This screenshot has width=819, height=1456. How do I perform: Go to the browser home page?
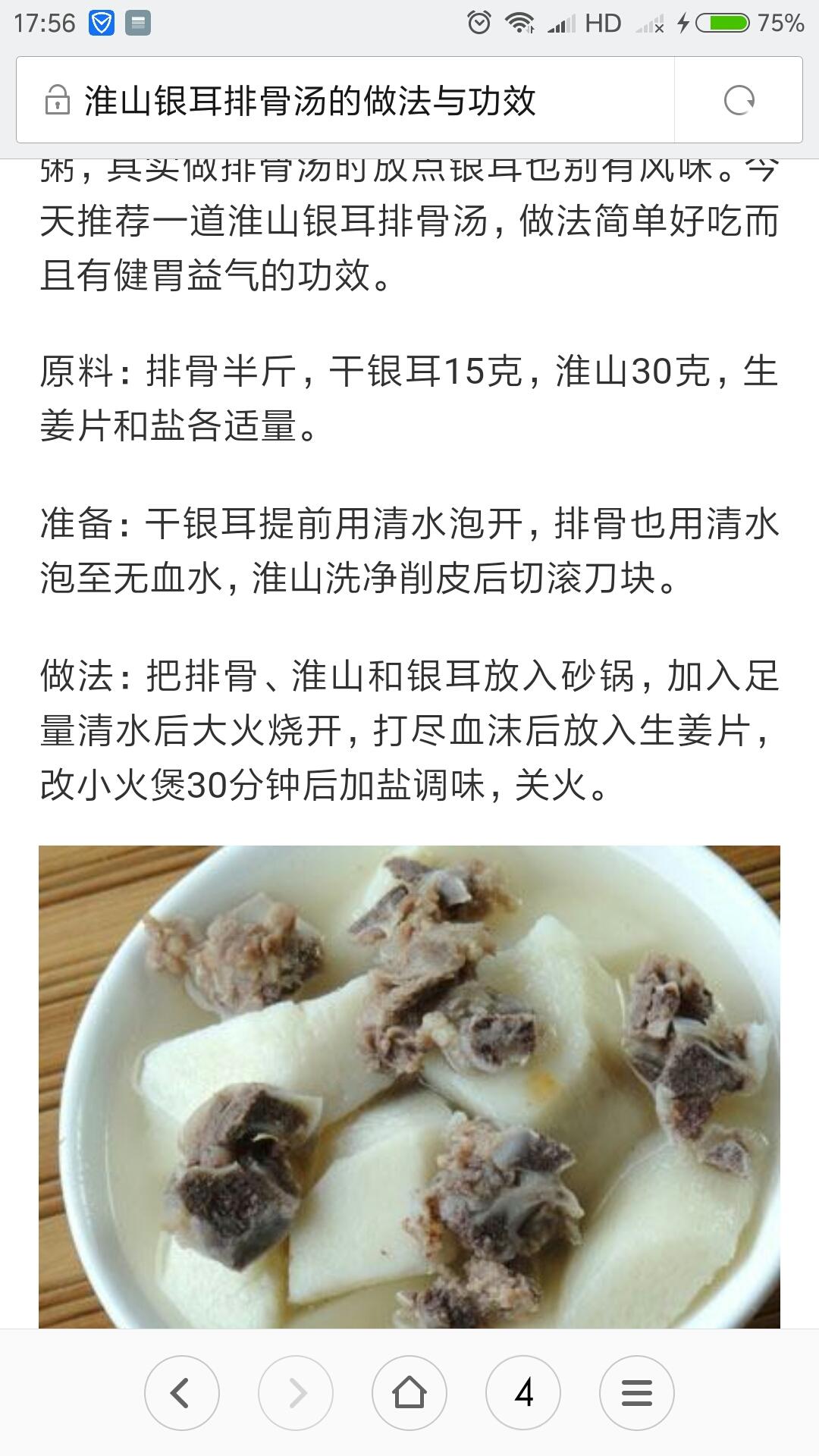click(x=409, y=1393)
